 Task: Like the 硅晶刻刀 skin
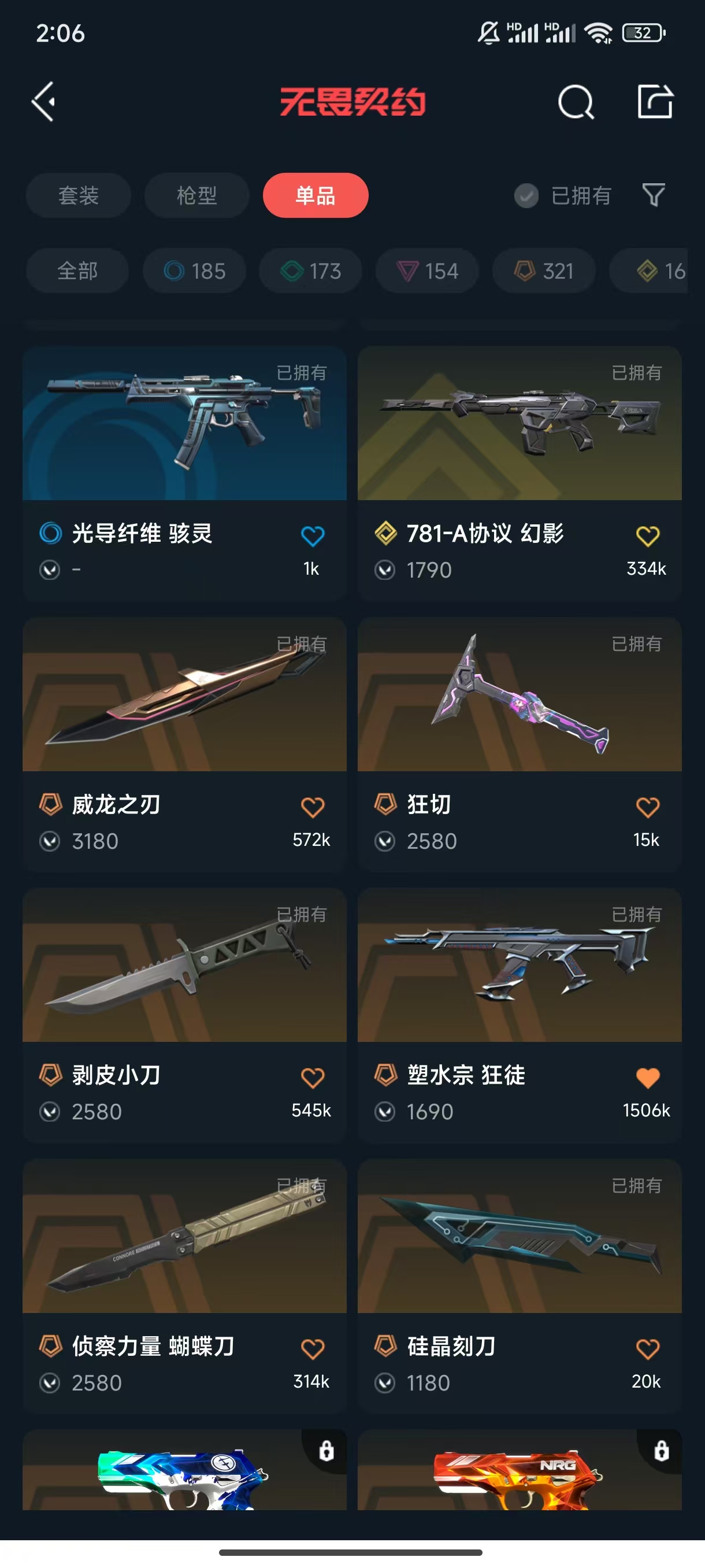tap(647, 1349)
